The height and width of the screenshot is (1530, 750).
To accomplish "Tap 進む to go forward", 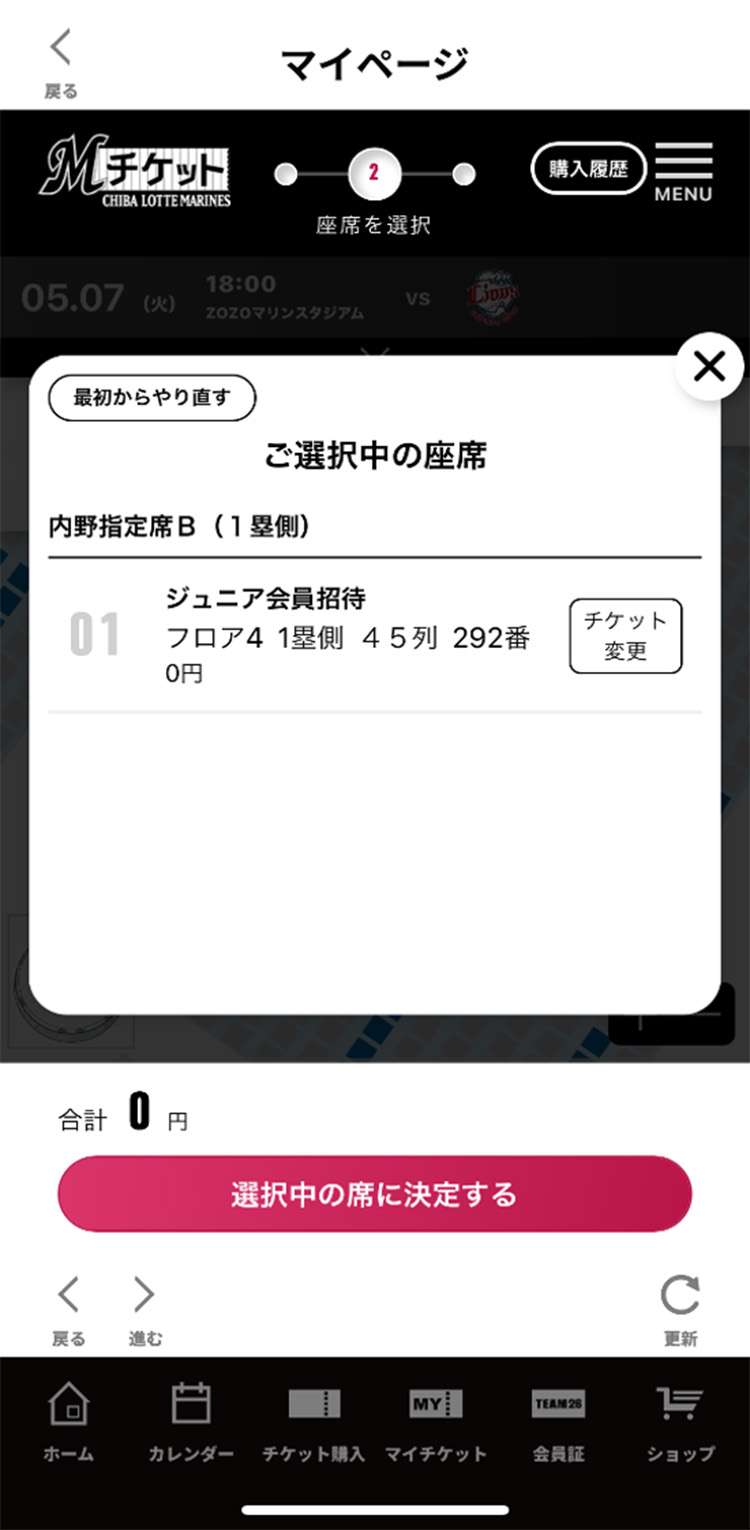I will click(145, 1311).
